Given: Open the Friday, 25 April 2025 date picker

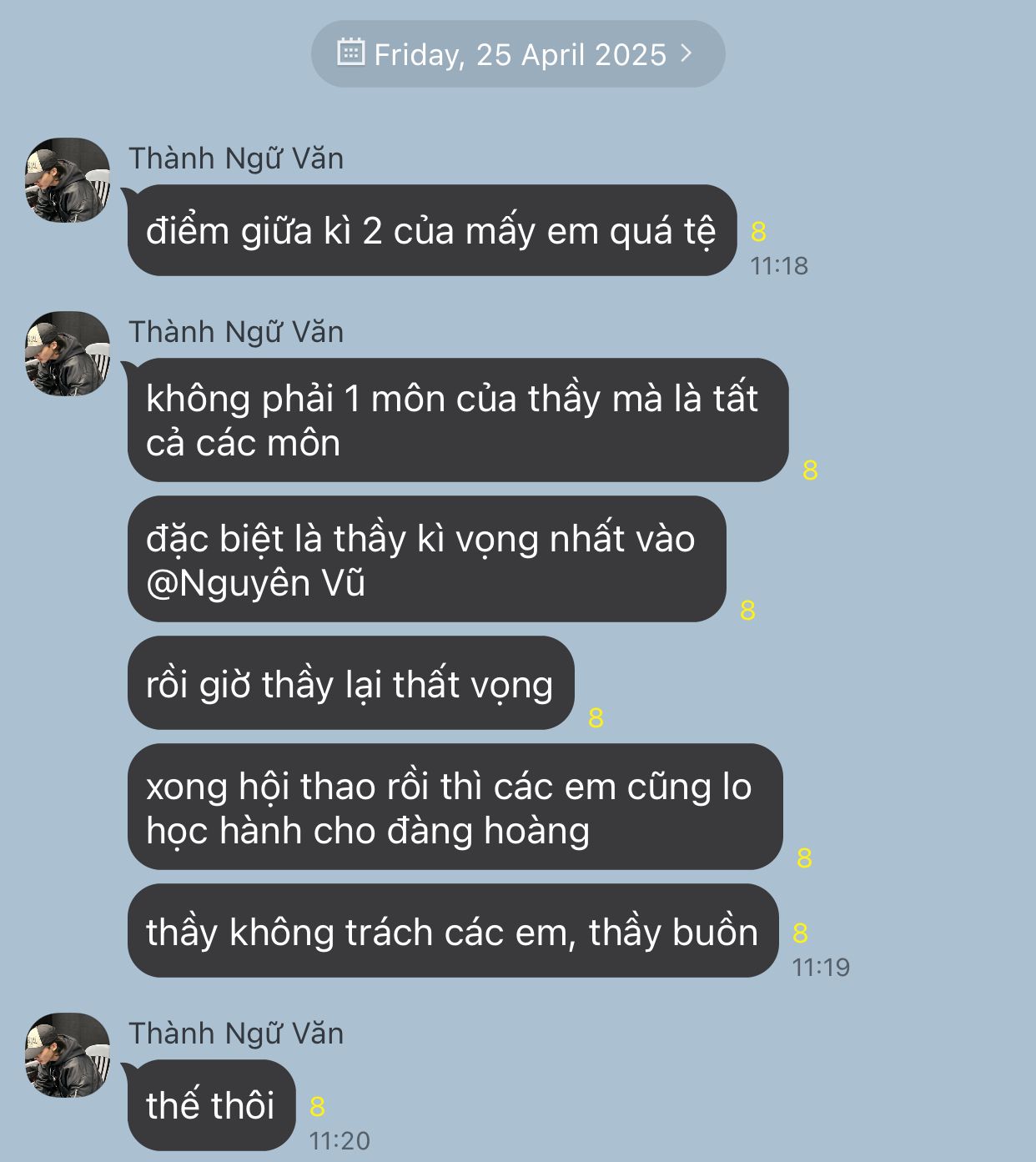Looking at the screenshot, I should tap(517, 54).
